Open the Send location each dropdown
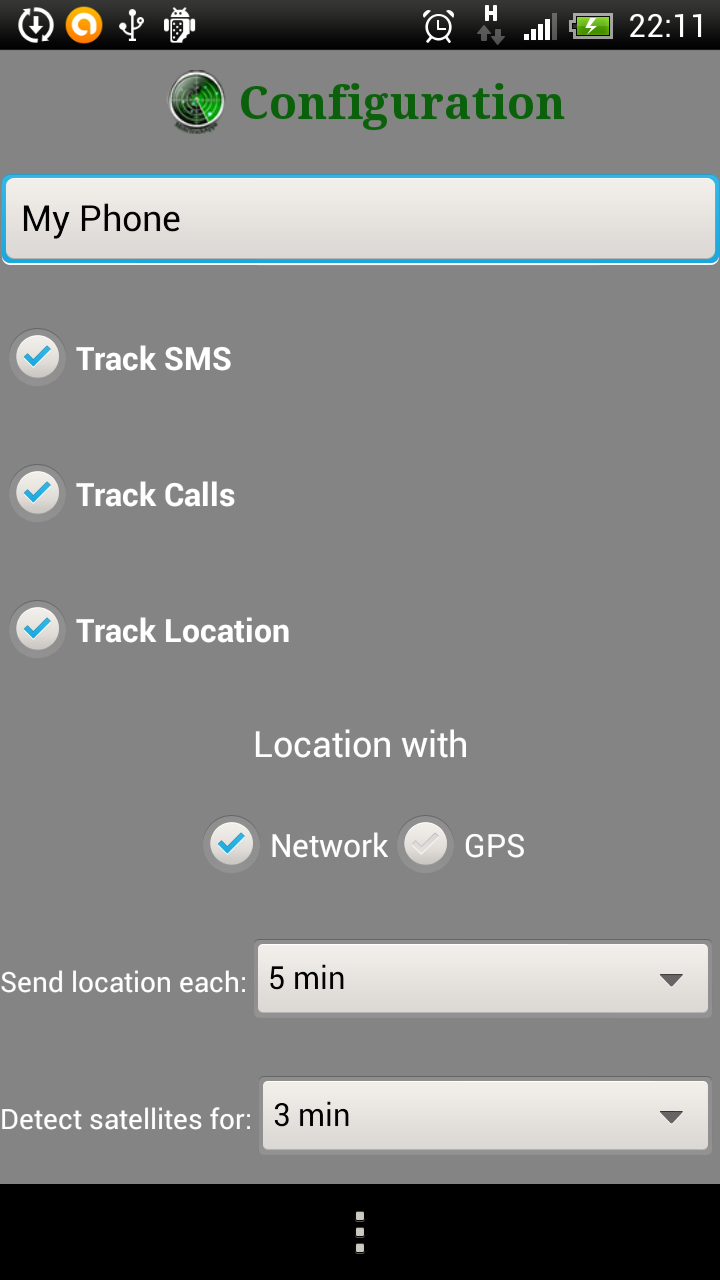 pyautogui.click(x=482, y=979)
